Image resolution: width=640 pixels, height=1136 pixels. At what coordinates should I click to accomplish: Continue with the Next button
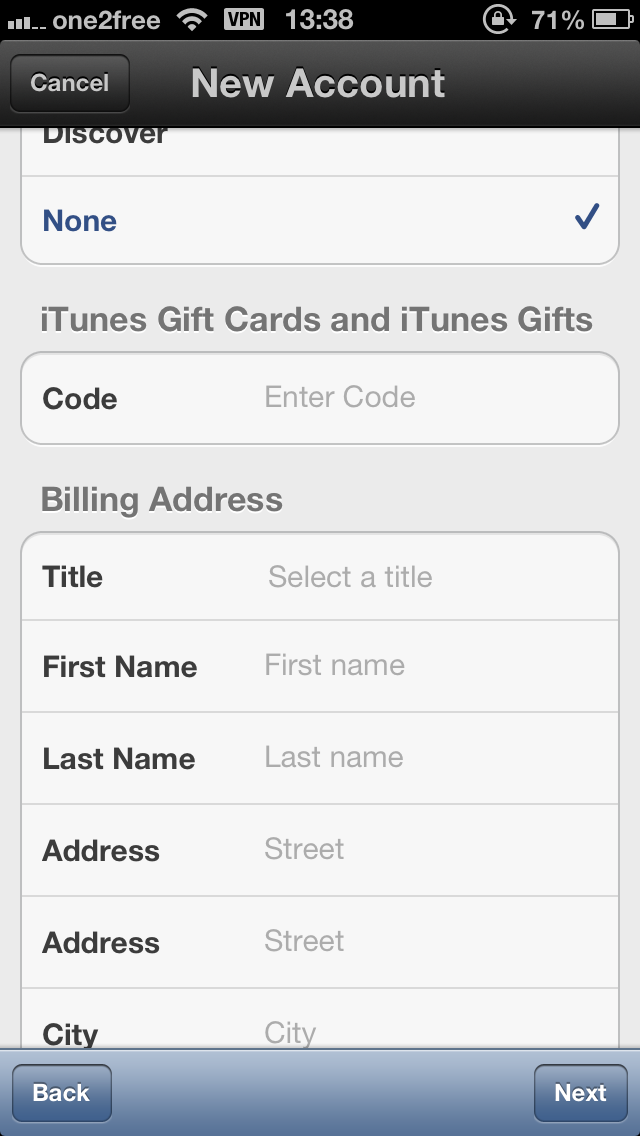click(x=580, y=1093)
